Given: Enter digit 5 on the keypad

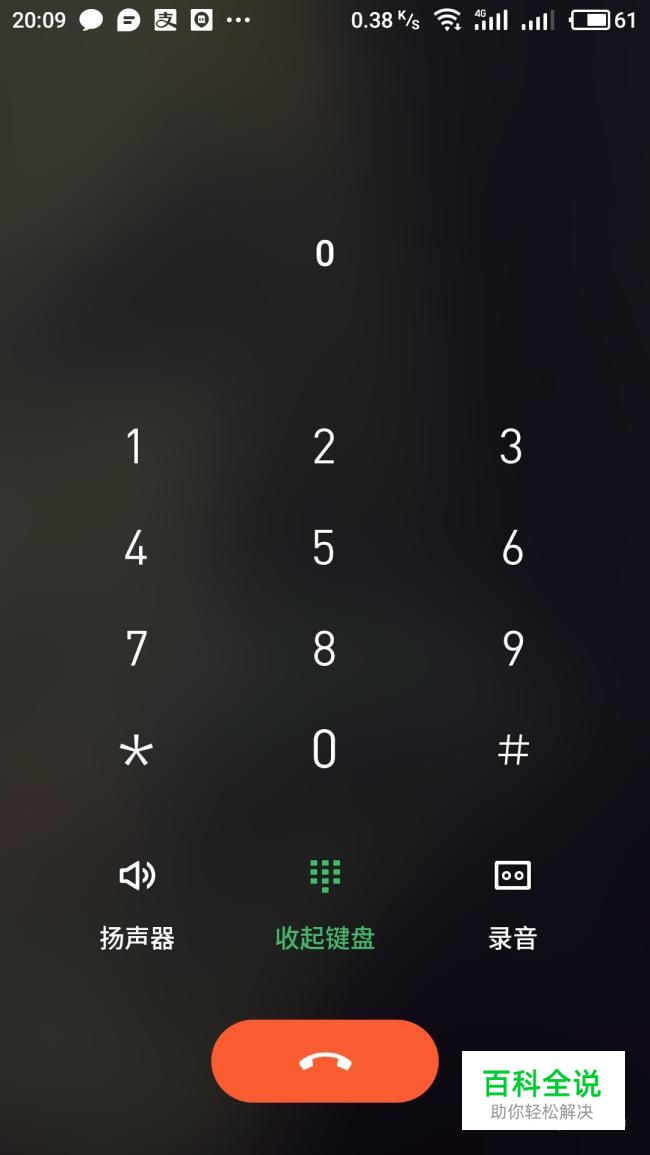Looking at the screenshot, I should tap(324, 548).
